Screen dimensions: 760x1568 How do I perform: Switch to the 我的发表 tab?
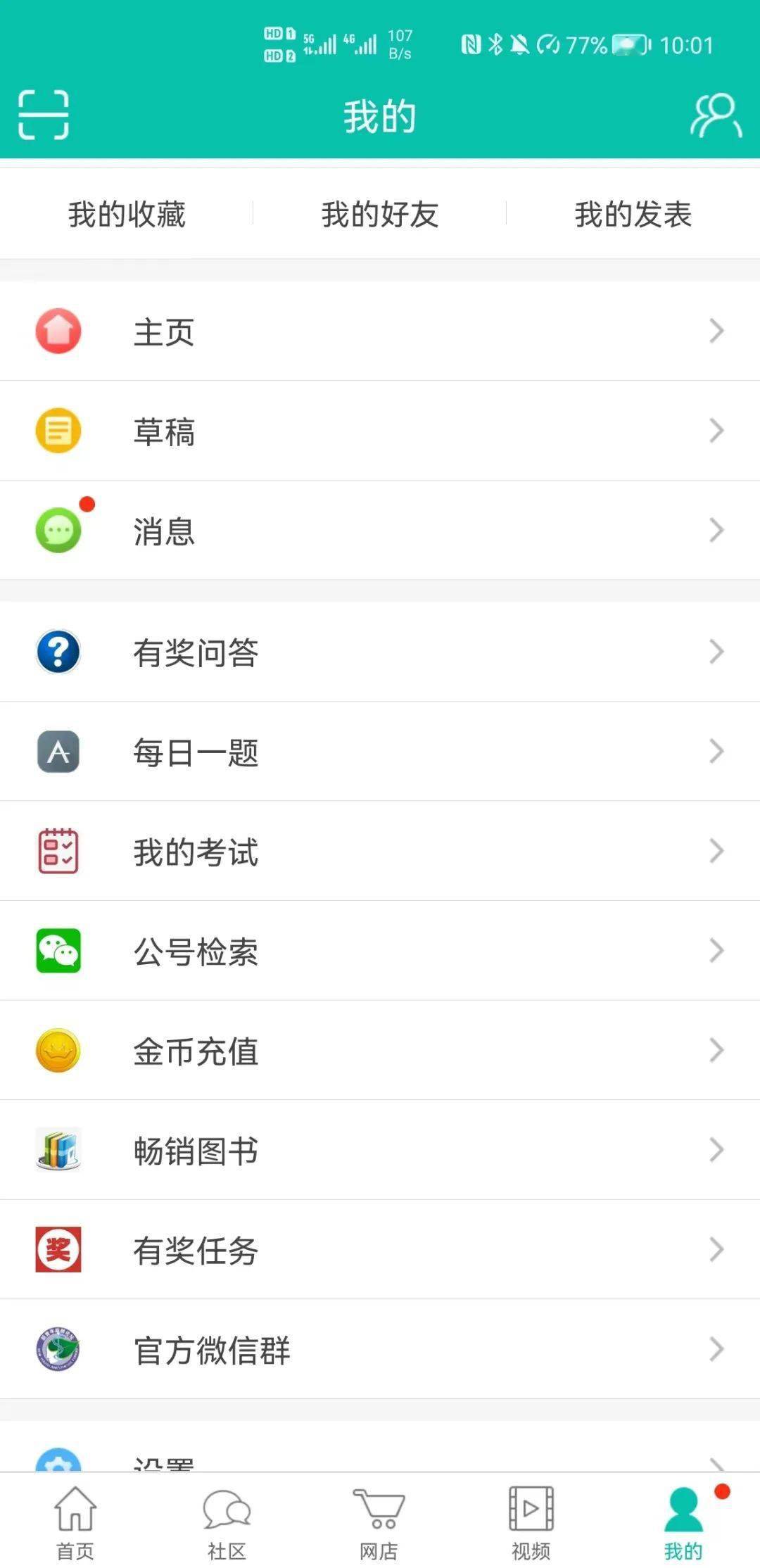click(x=633, y=215)
